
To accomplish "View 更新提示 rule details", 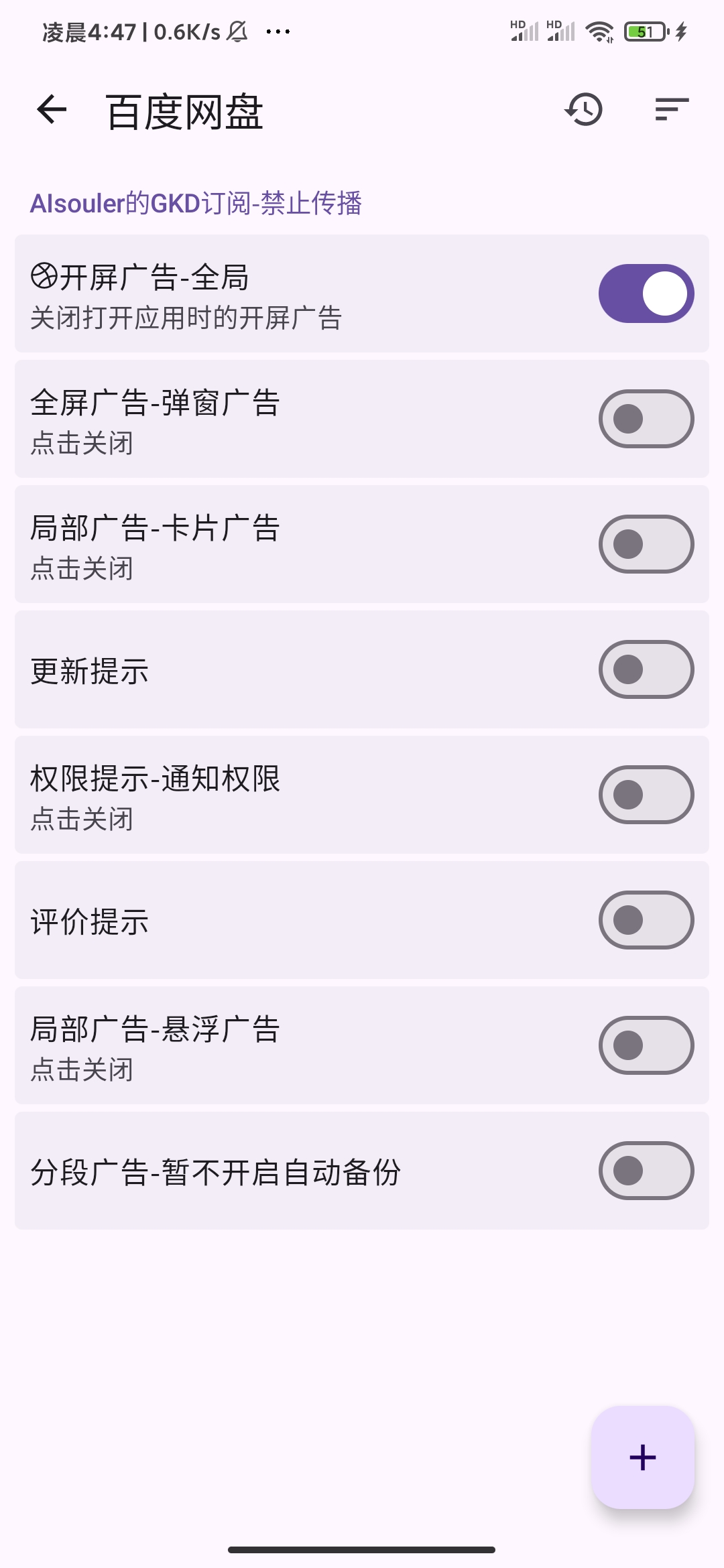I will pos(268,670).
